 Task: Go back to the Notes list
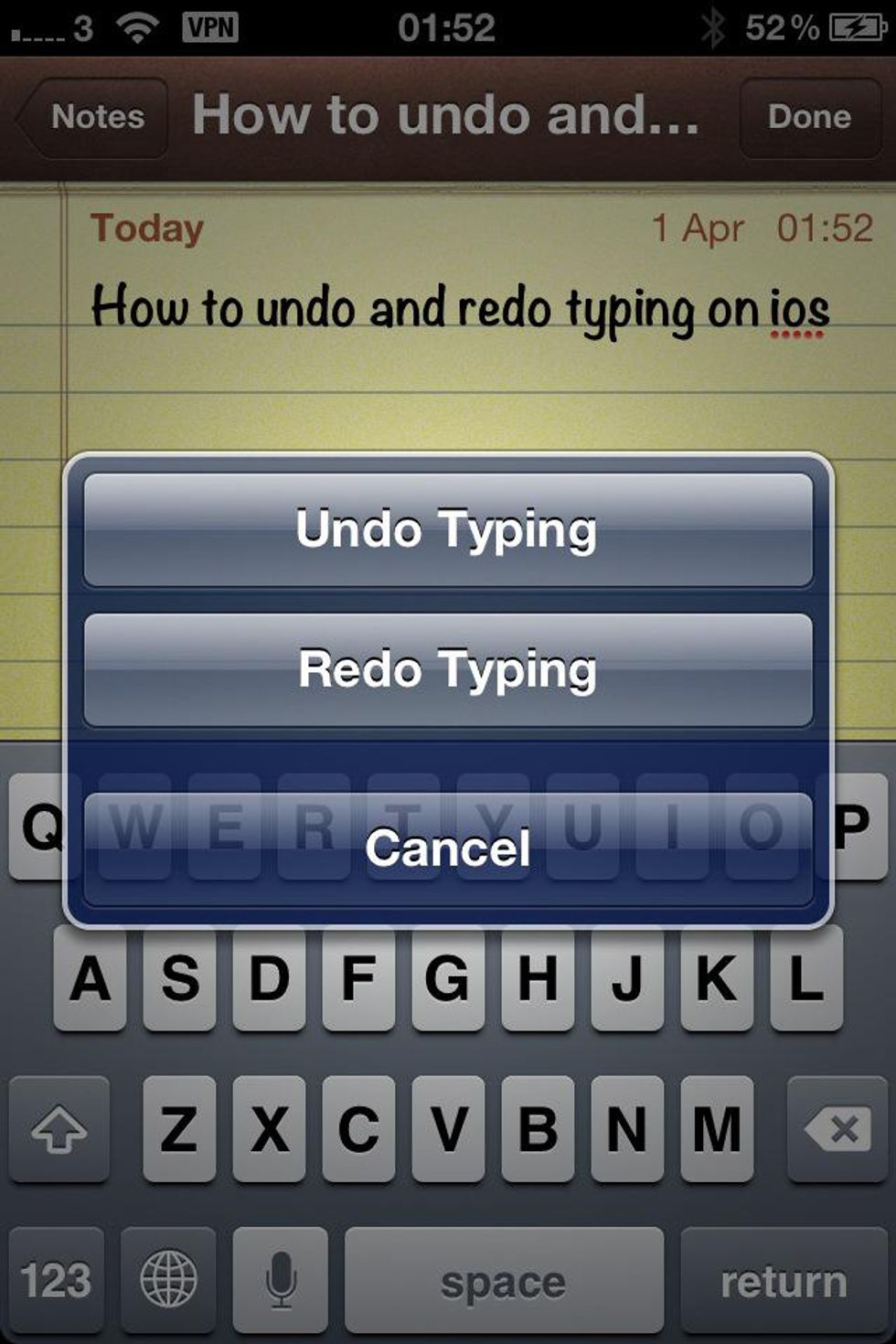tap(94, 116)
